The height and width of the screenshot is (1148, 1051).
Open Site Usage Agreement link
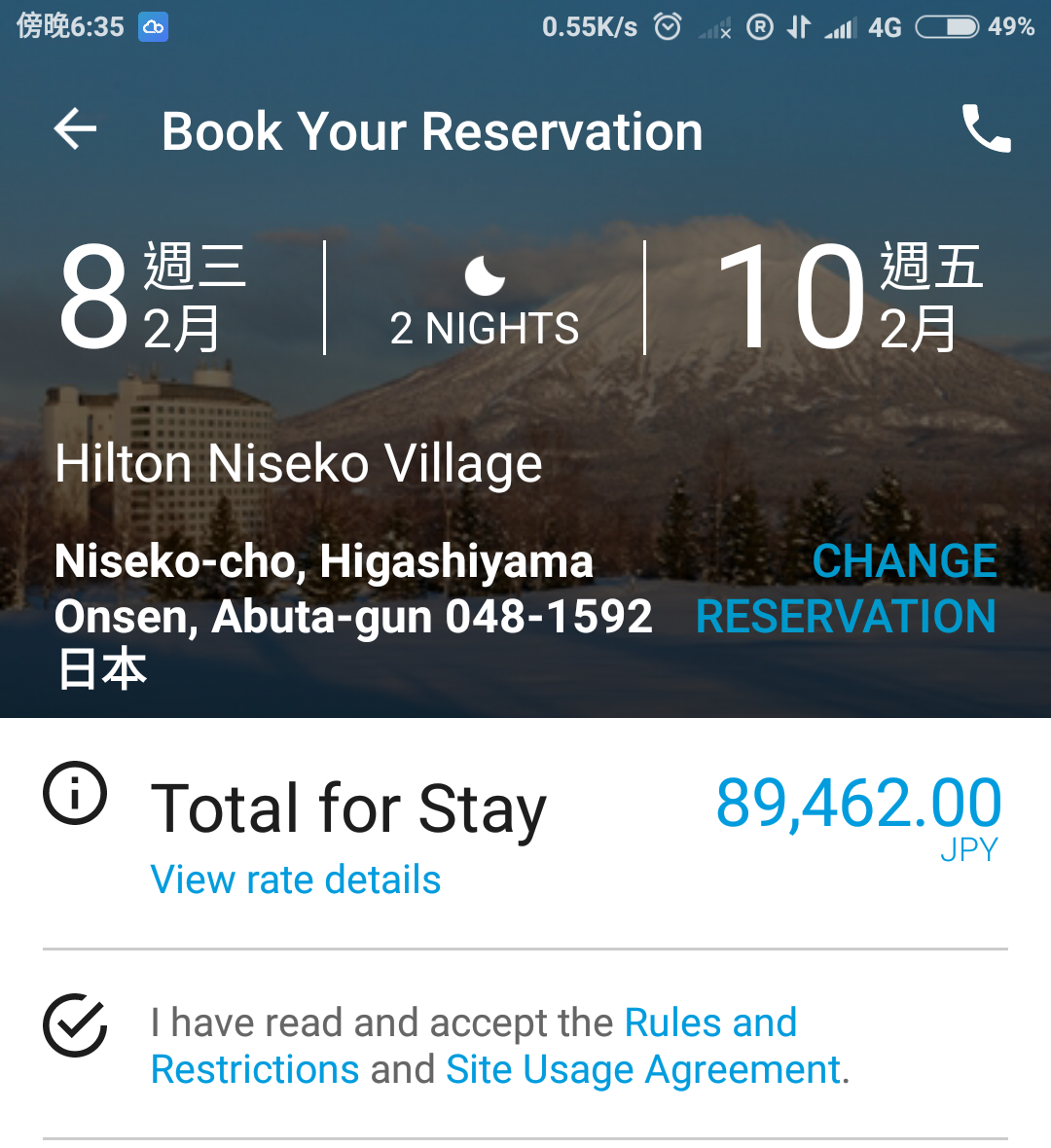point(643,1070)
